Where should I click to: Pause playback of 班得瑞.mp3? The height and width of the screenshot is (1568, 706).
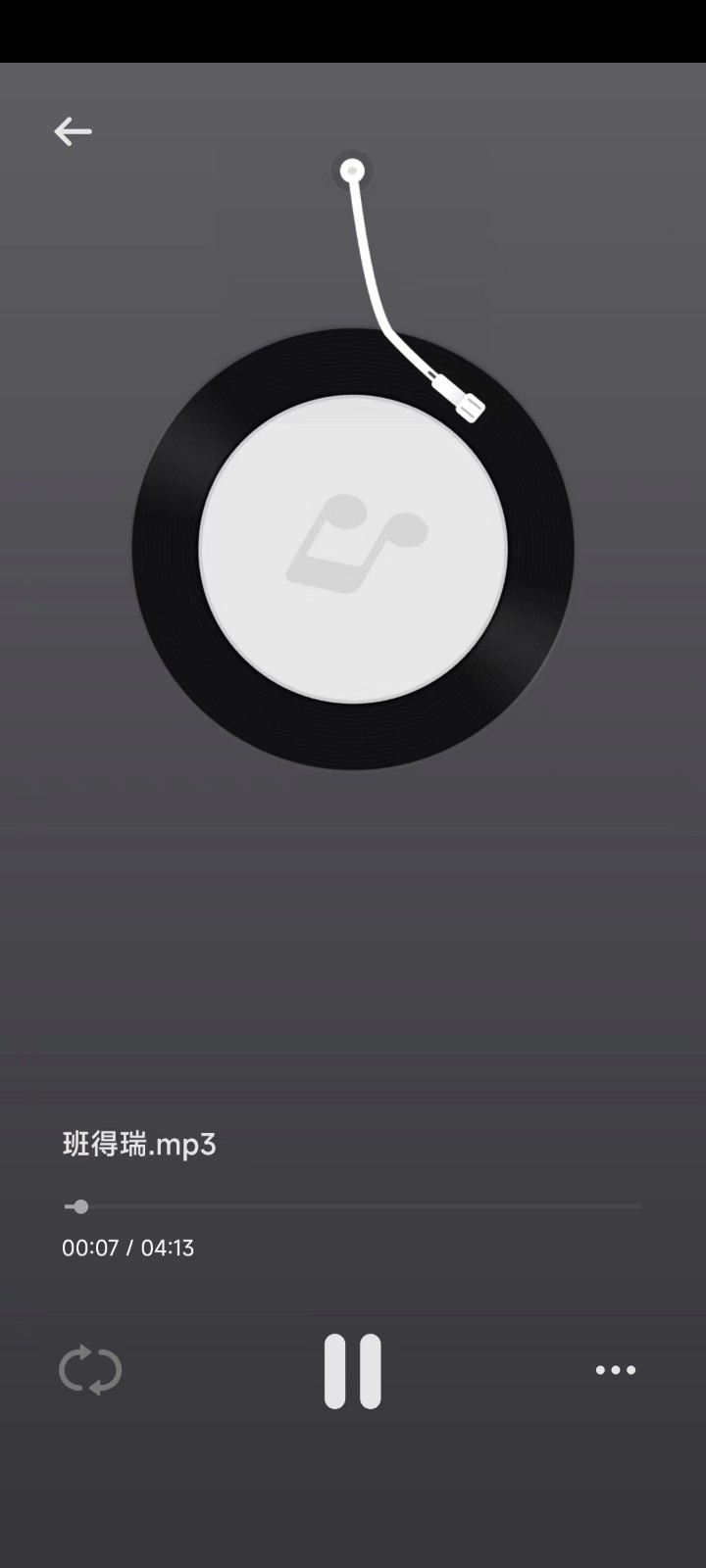[353, 1371]
